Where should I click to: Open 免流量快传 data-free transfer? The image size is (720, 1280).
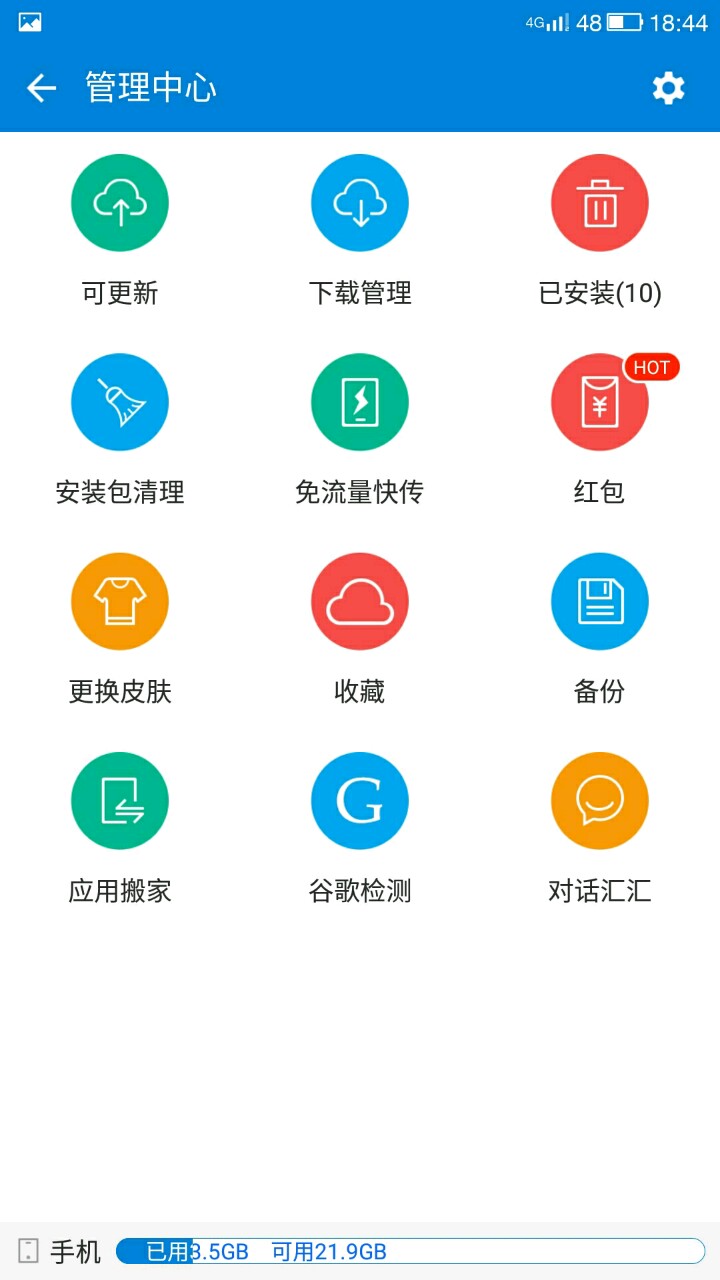(360, 402)
